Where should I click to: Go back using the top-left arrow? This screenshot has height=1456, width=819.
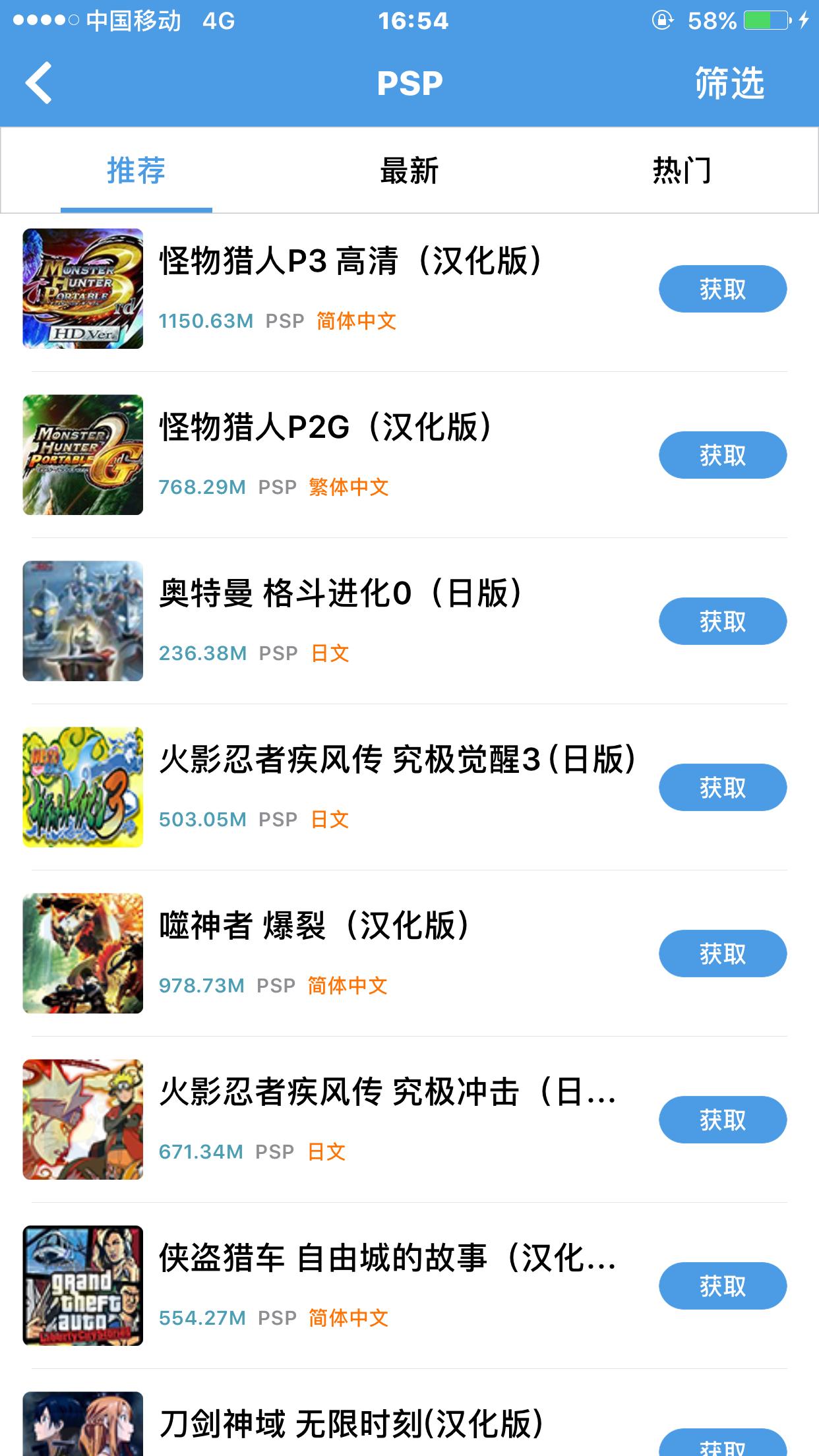coord(39,83)
